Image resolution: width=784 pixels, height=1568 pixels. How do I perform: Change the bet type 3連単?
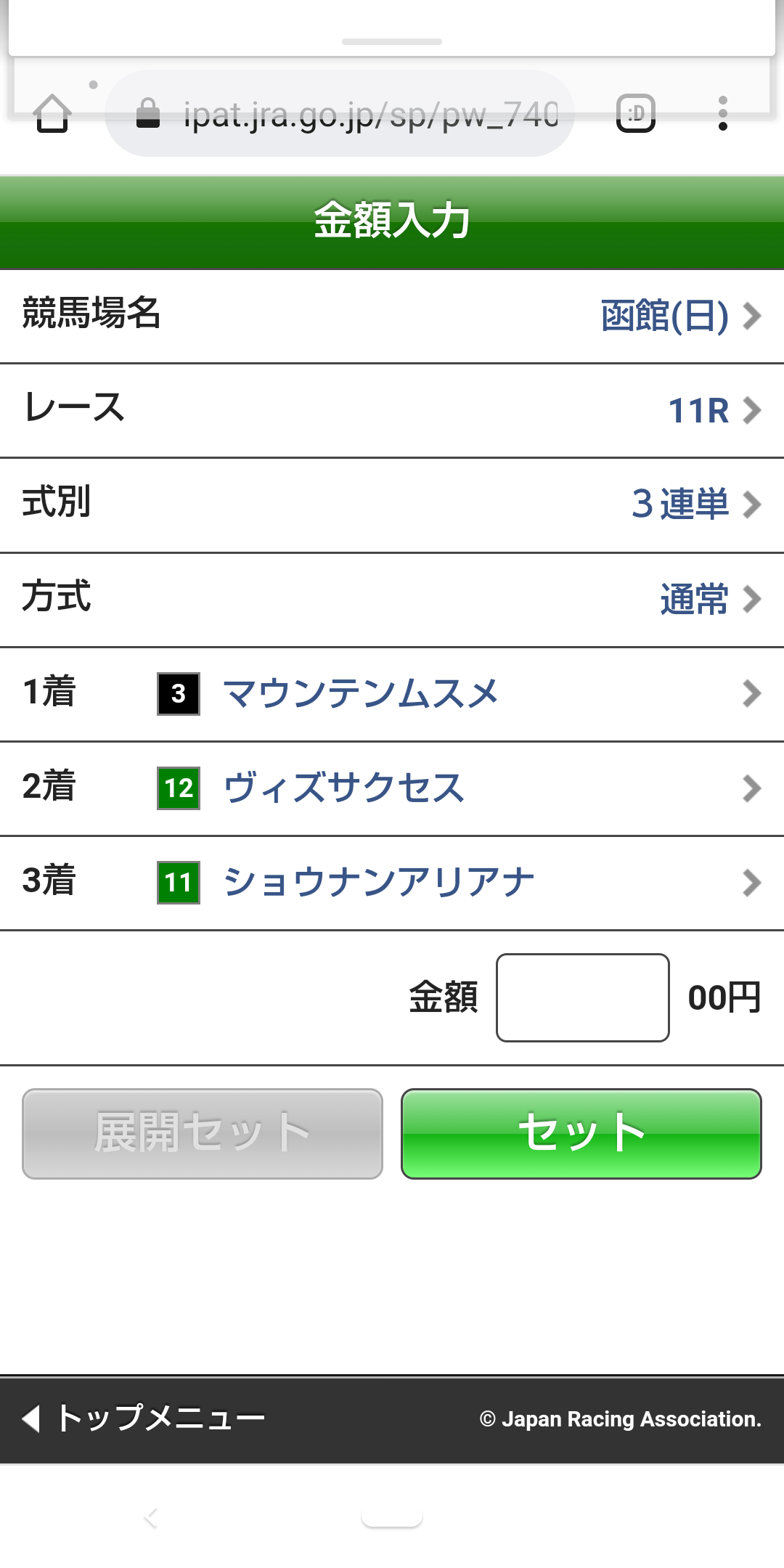pos(694,505)
